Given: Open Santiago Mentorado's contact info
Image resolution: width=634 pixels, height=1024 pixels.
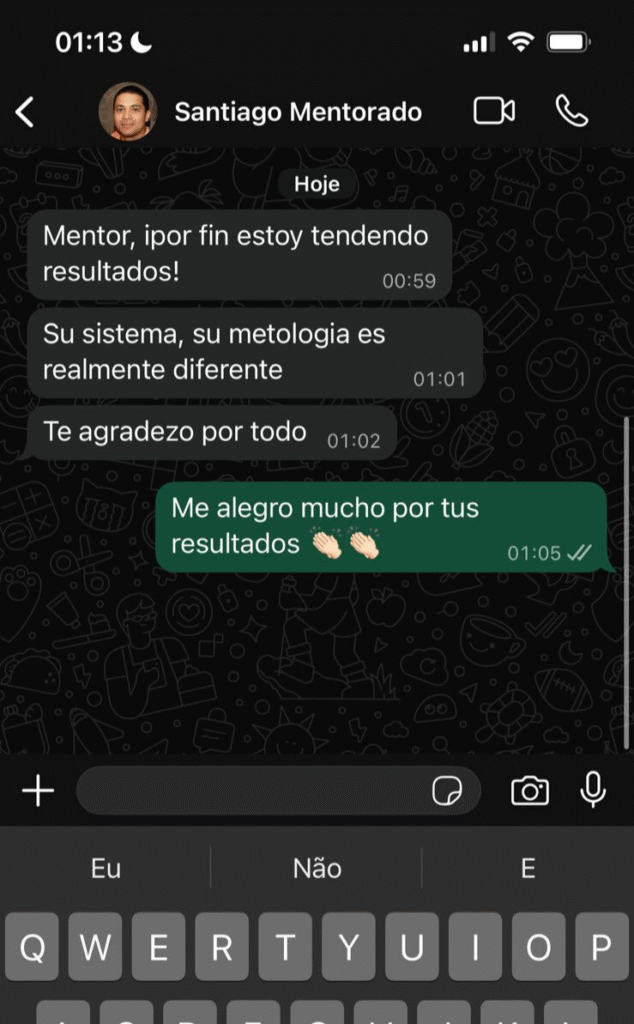Looking at the screenshot, I should (x=297, y=112).
